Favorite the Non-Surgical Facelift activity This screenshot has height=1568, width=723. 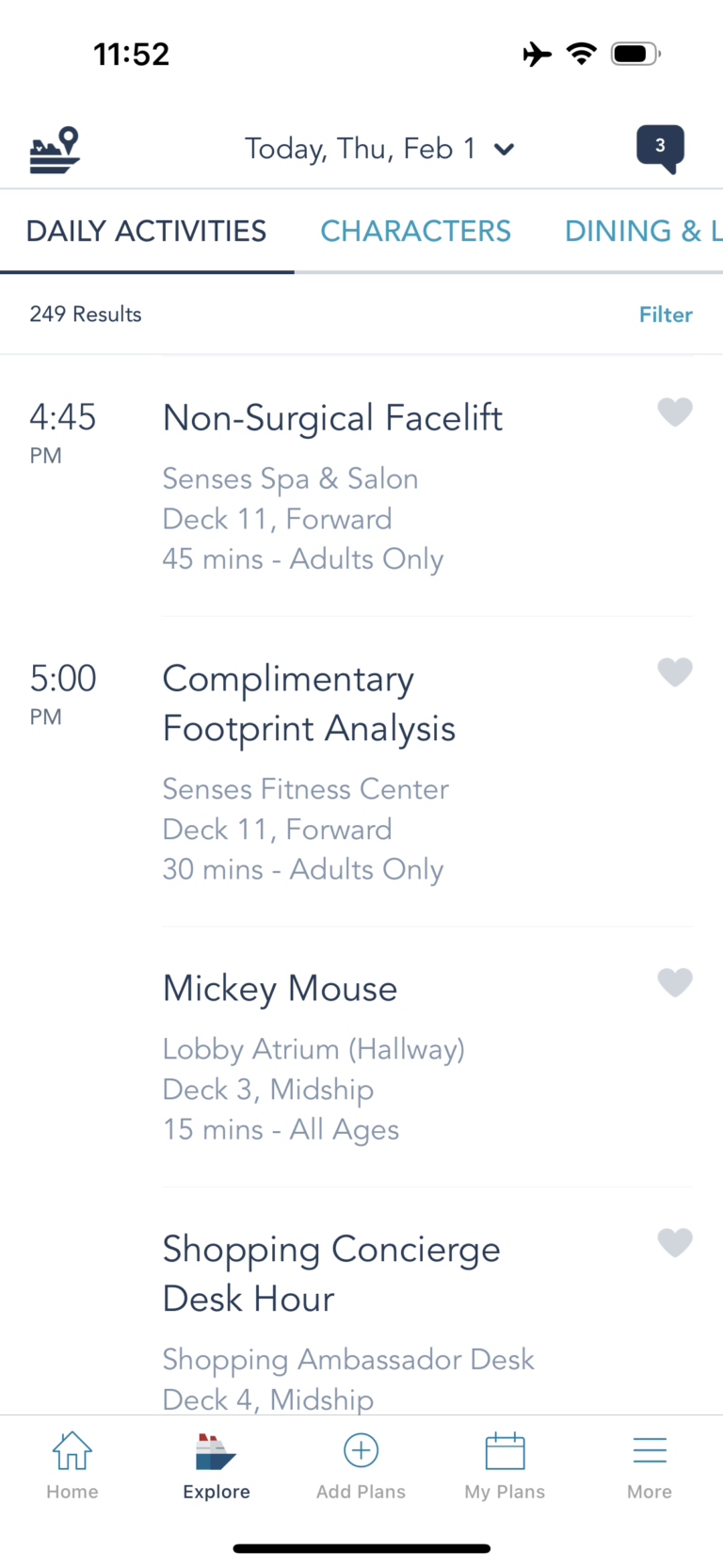click(x=675, y=412)
